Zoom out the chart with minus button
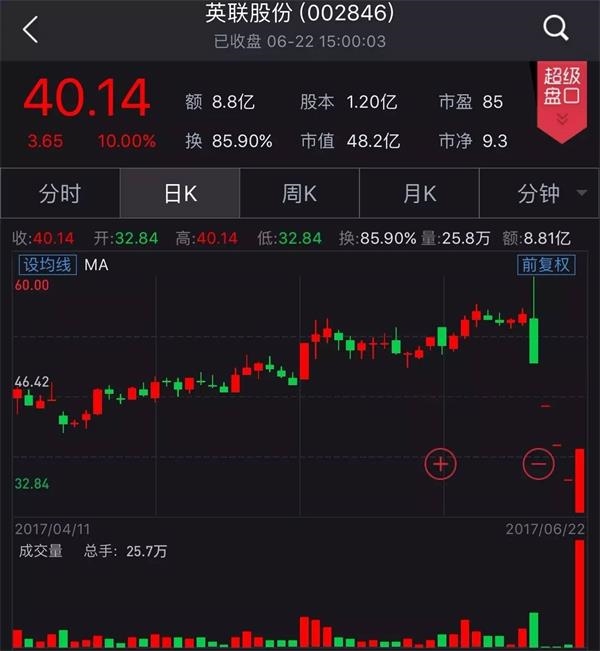Viewport: 600px width, 651px height. click(x=538, y=463)
